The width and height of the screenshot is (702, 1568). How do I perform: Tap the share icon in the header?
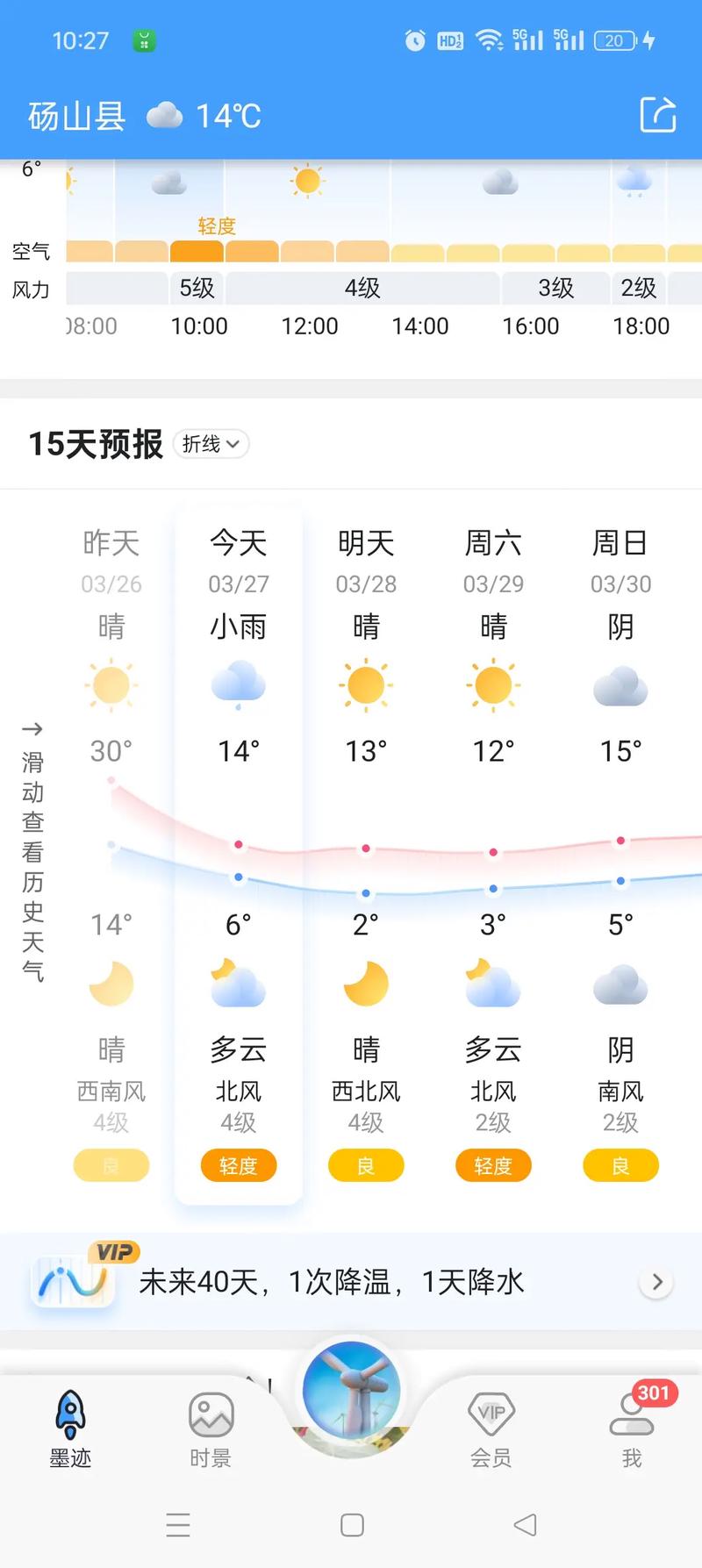(x=658, y=115)
